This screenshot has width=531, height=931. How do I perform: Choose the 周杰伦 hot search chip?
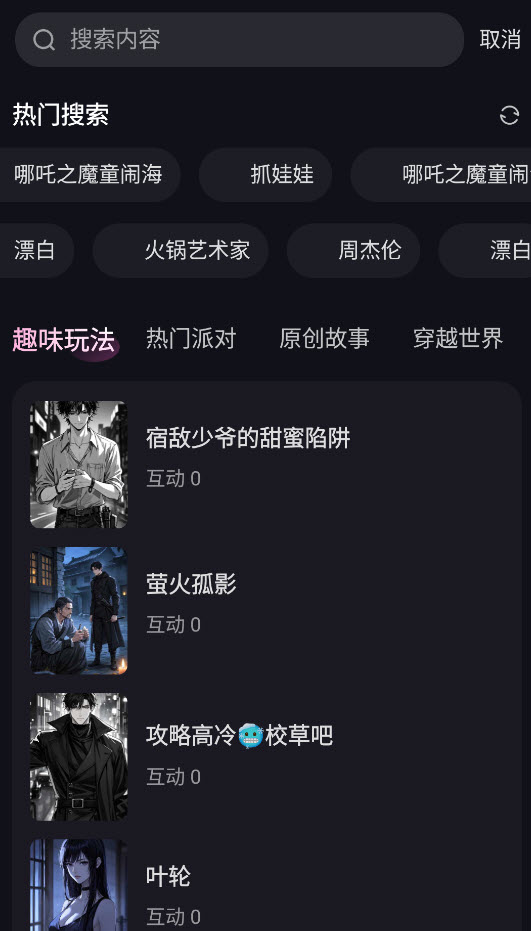tap(353, 251)
